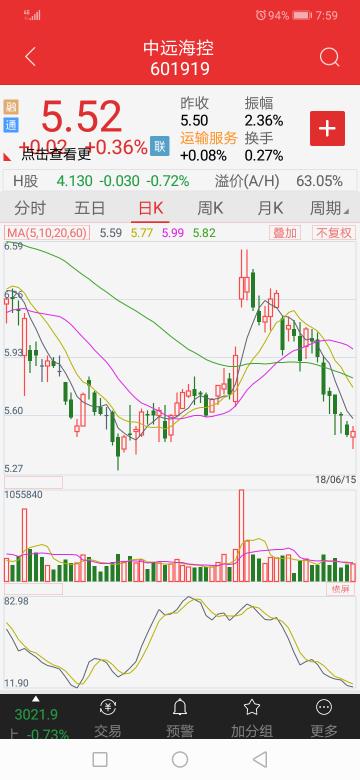Open the 运输服务 sector link
The width and height of the screenshot is (360, 780).
tap(209, 138)
